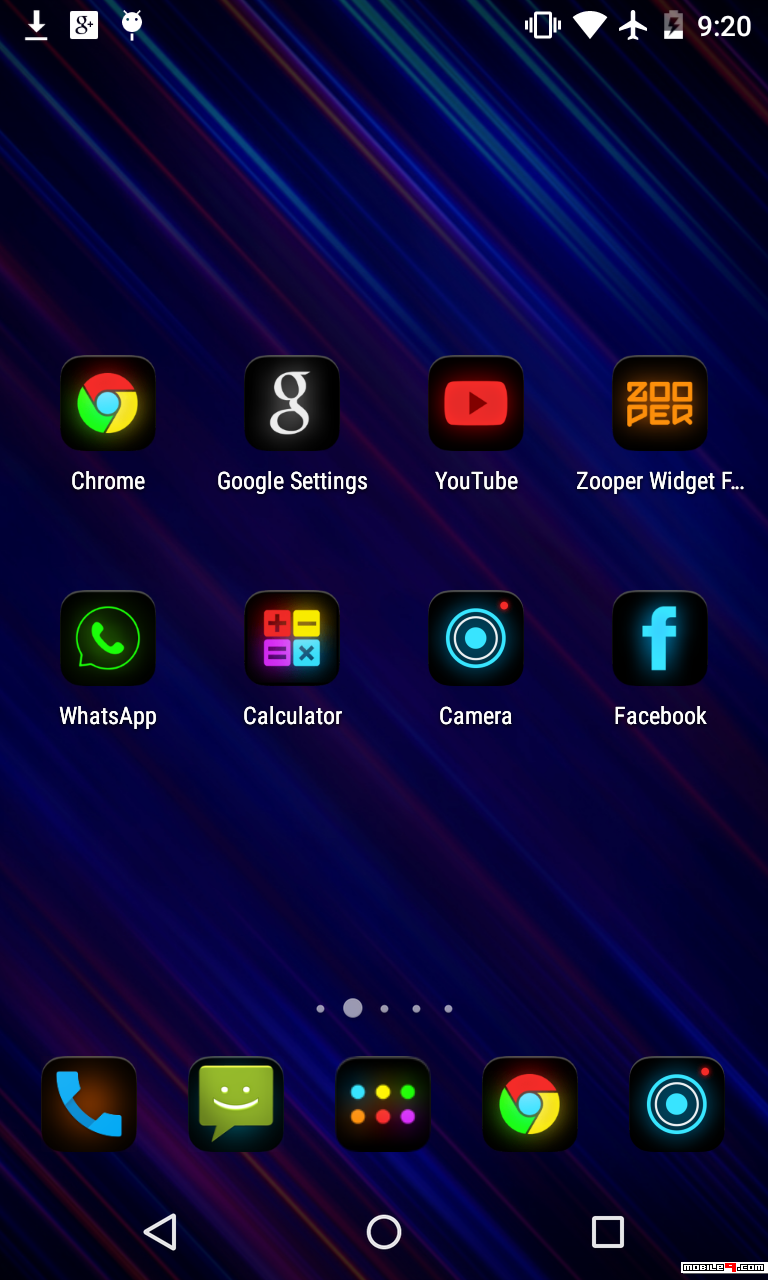Image resolution: width=768 pixels, height=1280 pixels.
Task: Open the app drawer
Action: [383, 1104]
